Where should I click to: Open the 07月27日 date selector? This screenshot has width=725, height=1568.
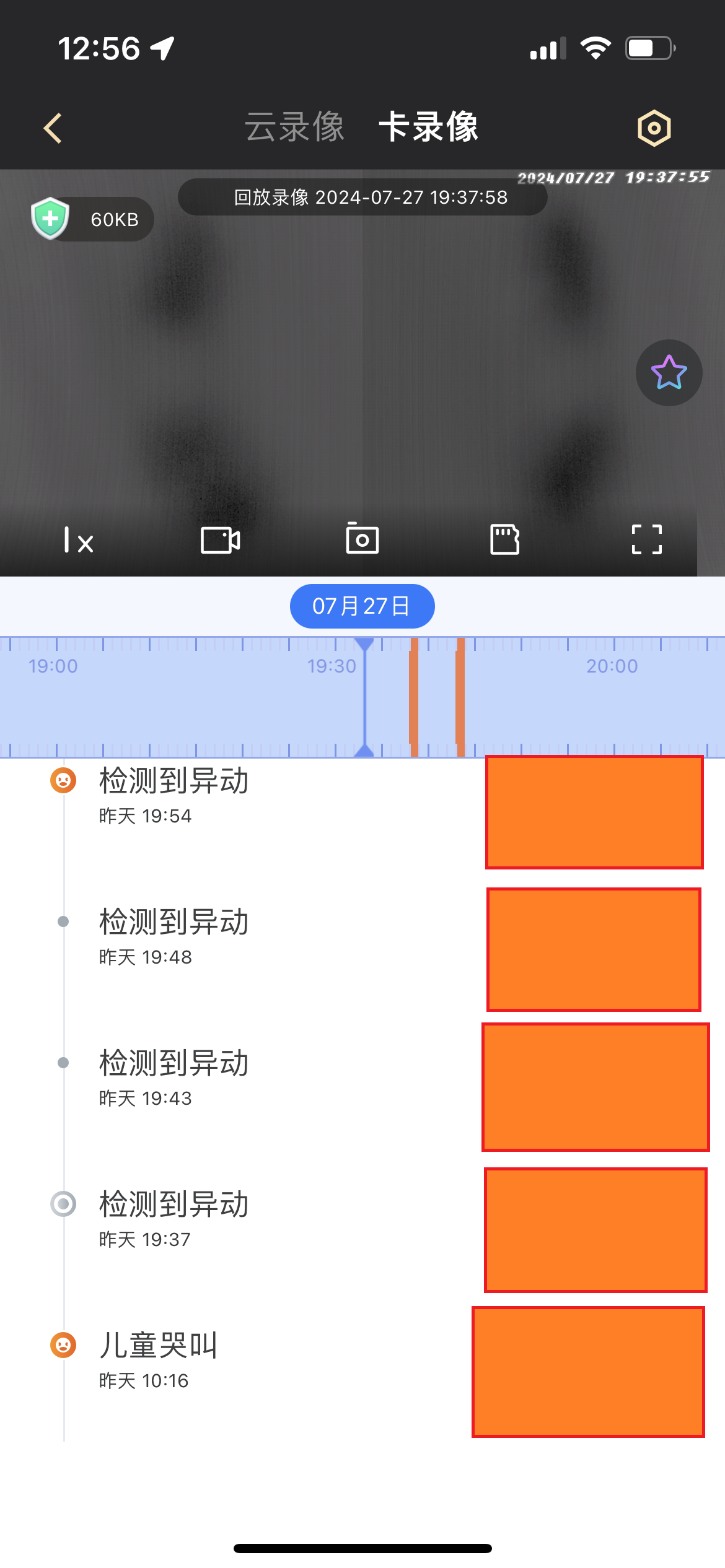(x=362, y=606)
